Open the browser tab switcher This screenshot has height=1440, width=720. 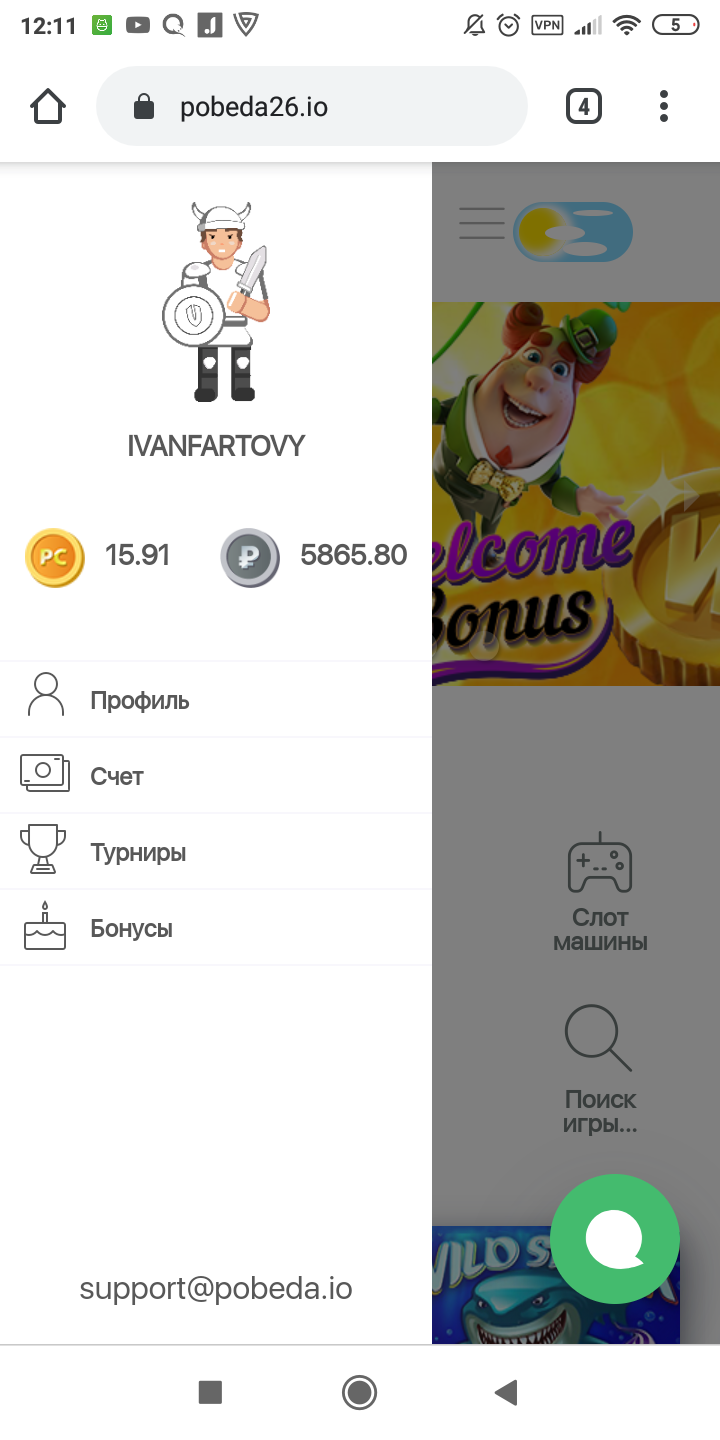coord(584,106)
